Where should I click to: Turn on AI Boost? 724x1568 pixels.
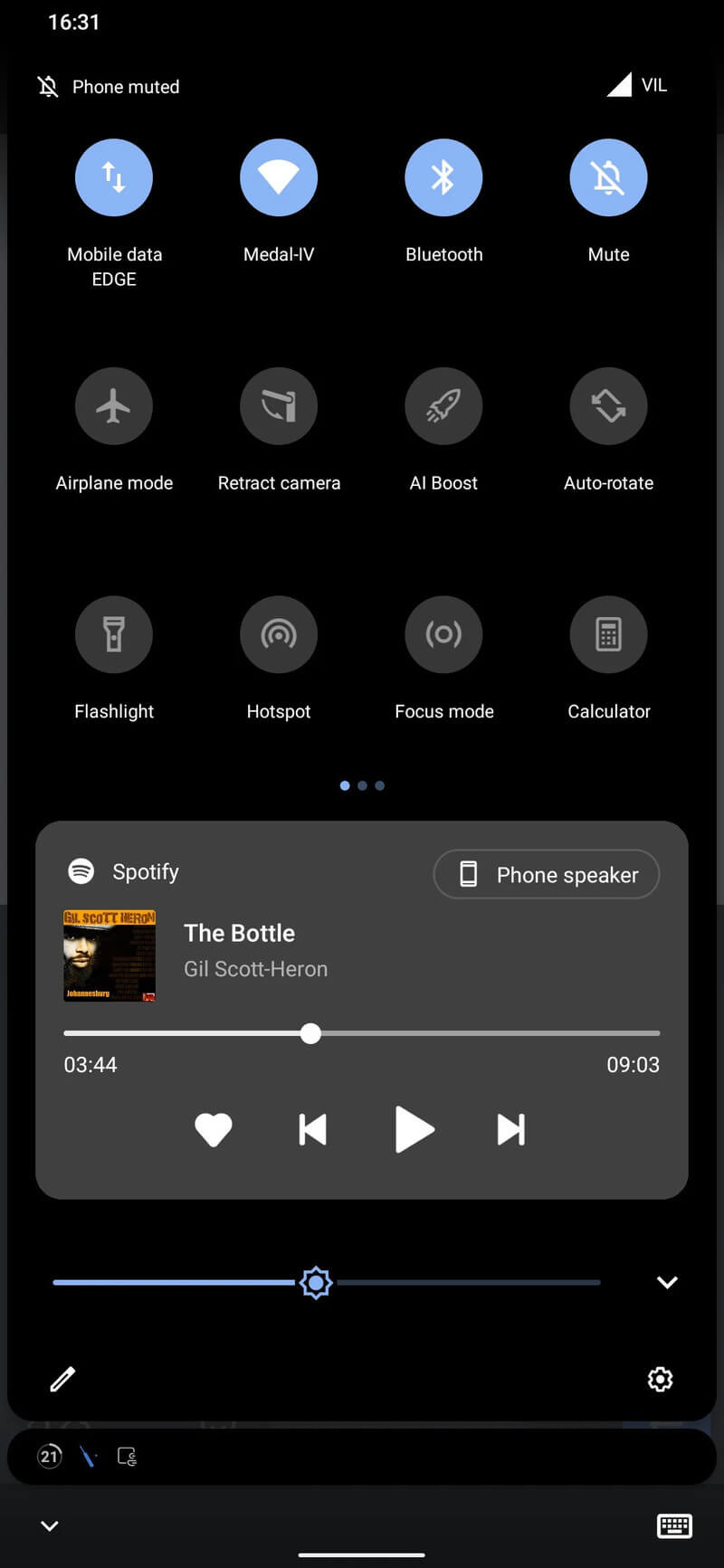pyautogui.click(x=443, y=406)
